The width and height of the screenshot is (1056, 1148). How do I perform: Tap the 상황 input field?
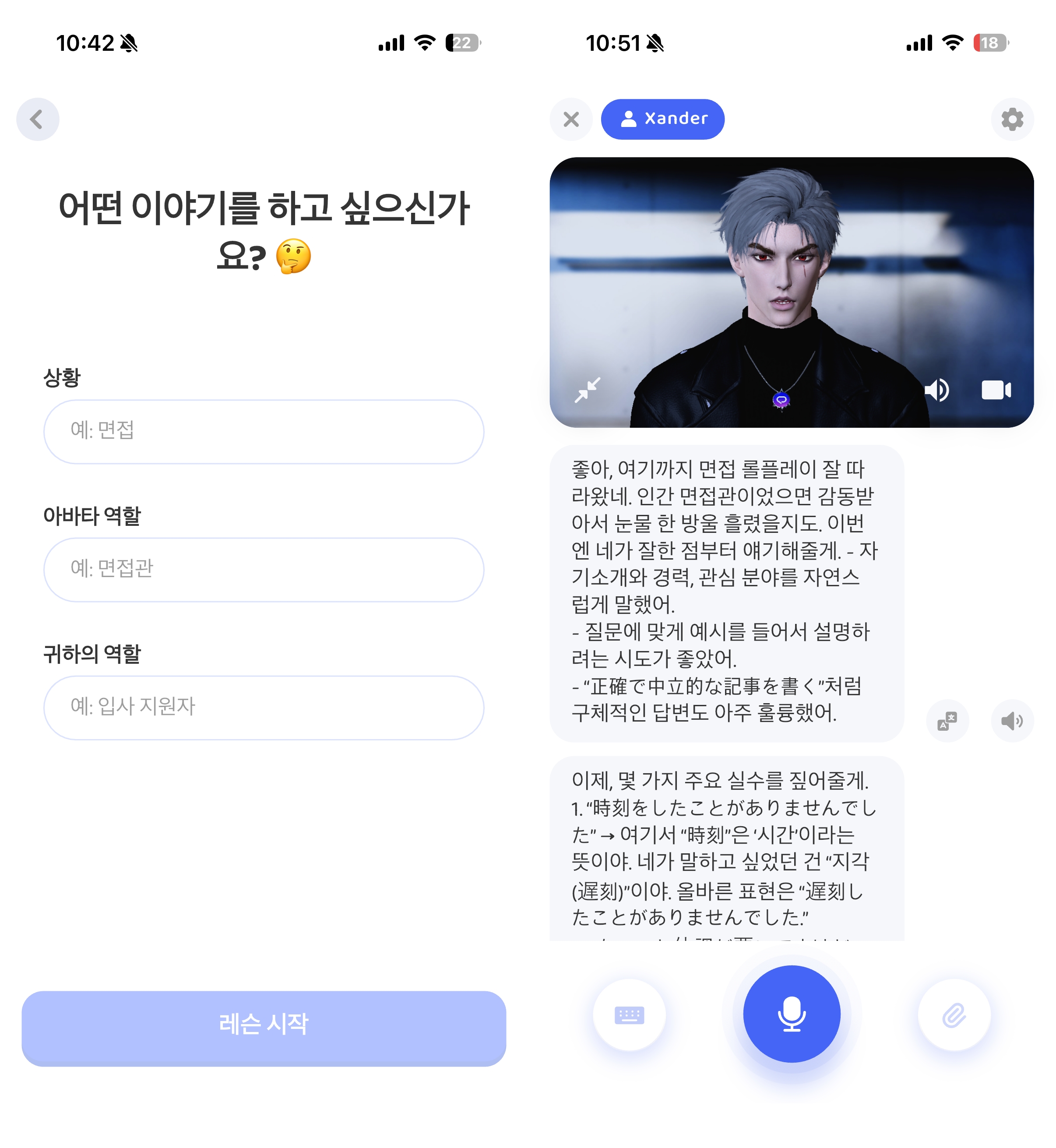(x=264, y=431)
